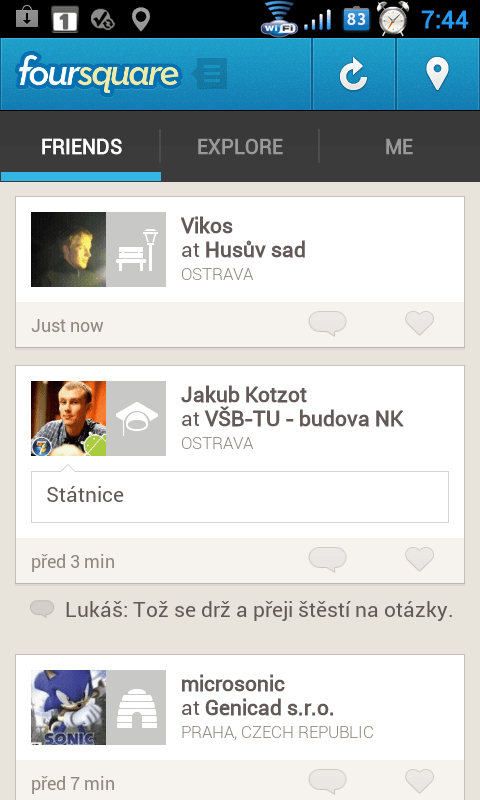Like microsonic's check-in
480x800 pixels.
(419, 782)
